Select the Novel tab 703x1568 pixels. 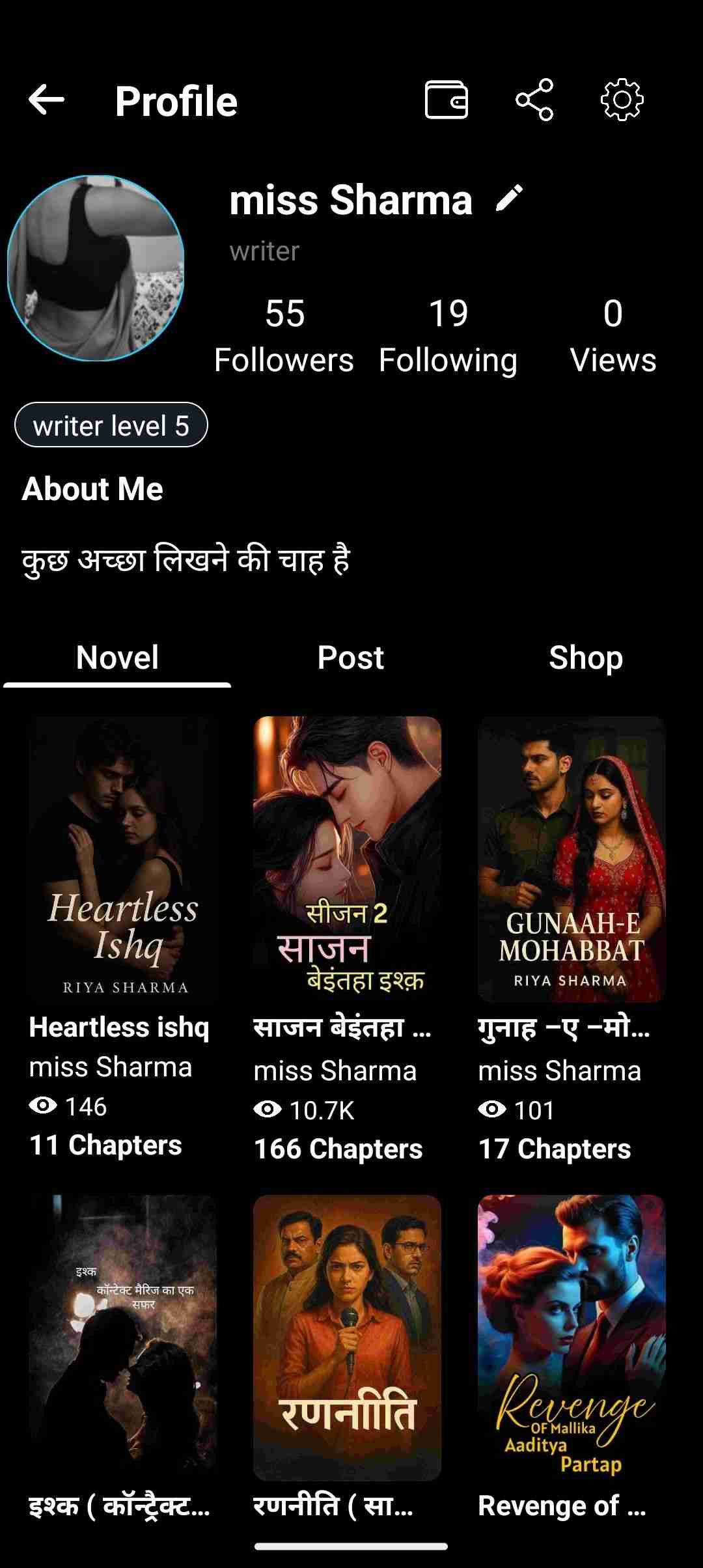click(117, 658)
